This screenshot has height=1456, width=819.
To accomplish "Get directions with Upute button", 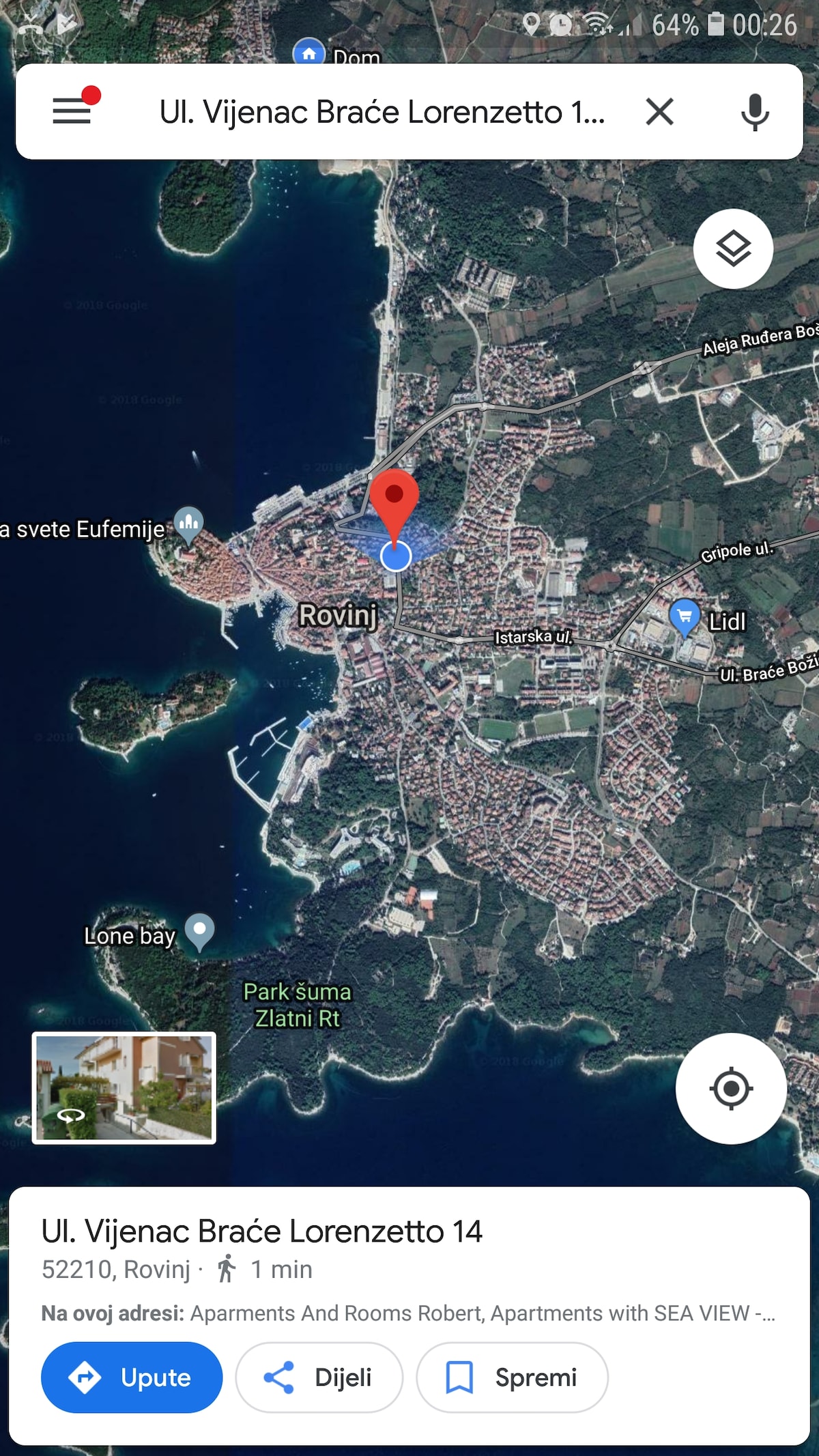I will tap(132, 1377).
